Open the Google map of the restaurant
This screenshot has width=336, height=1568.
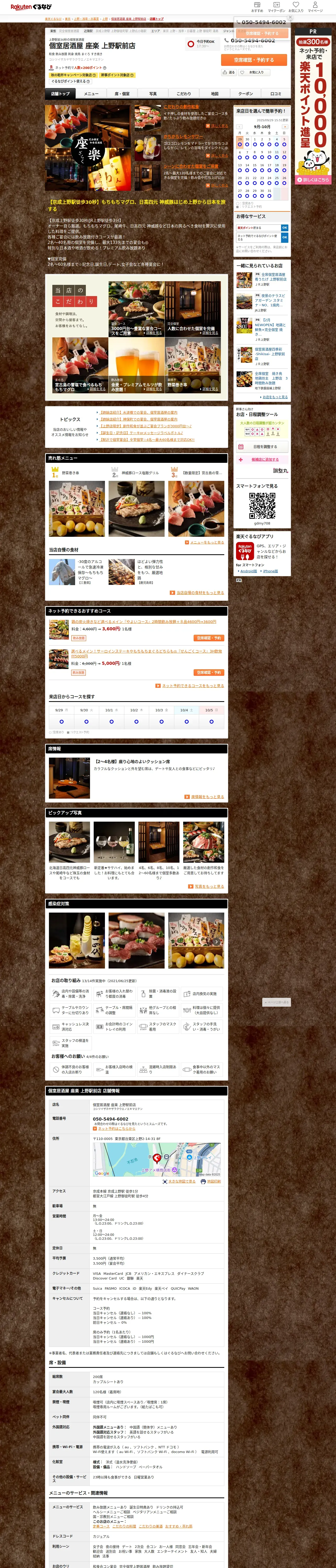click(x=157, y=1160)
